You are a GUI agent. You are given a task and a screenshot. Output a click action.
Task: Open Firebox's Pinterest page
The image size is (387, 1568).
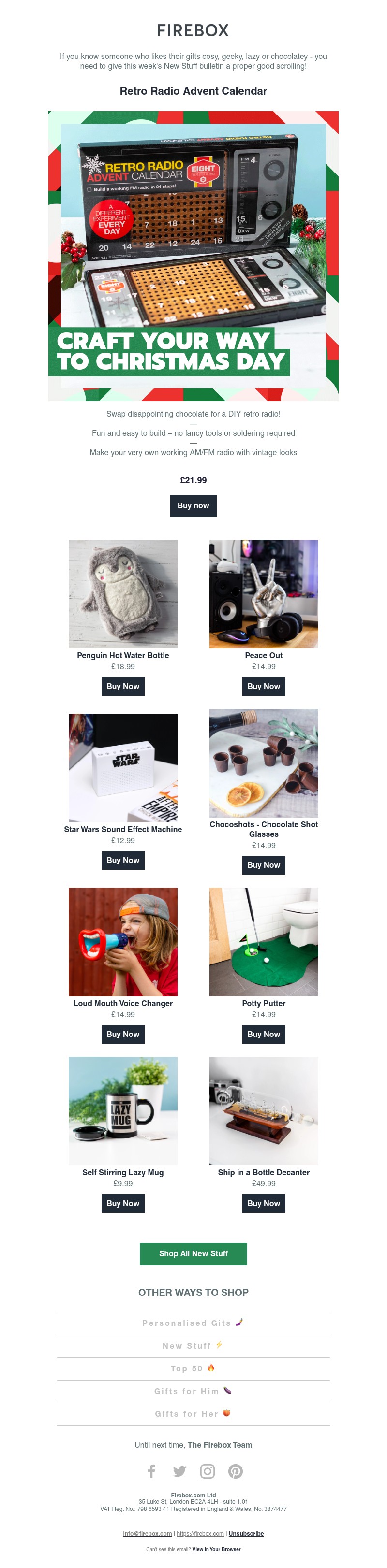pos(235,1471)
